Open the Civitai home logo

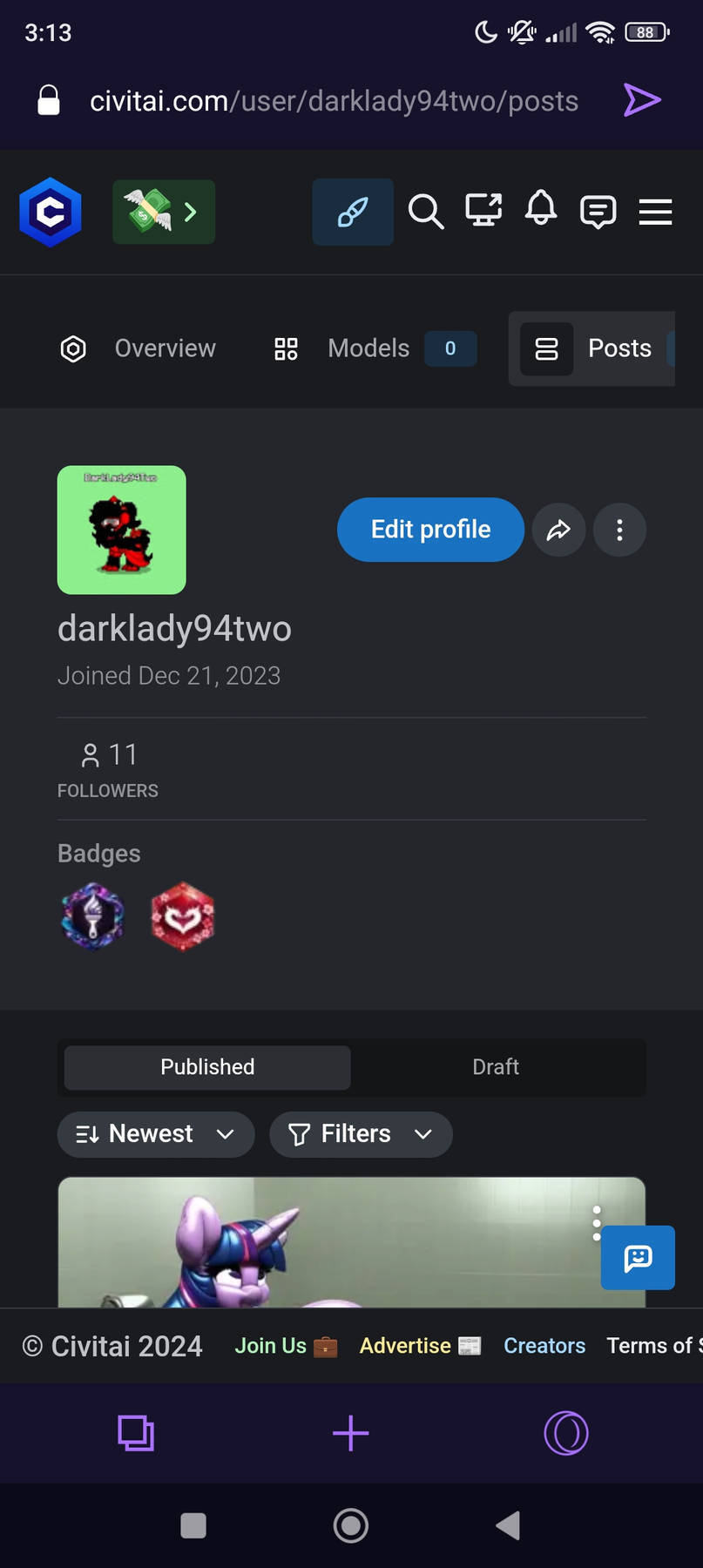pos(51,212)
